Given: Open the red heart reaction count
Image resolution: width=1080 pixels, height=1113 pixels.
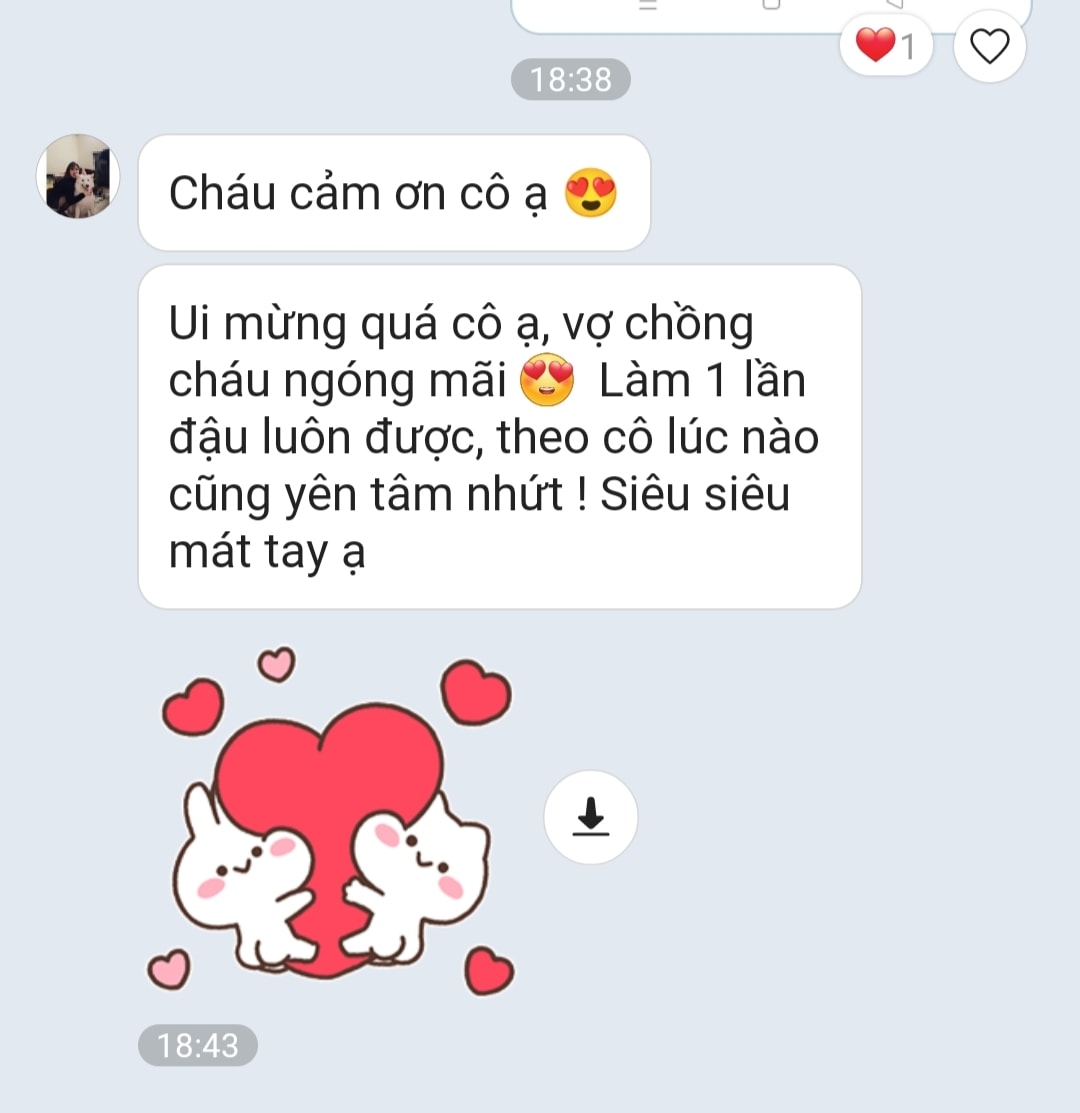Looking at the screenshot, I should click(886, 46).
